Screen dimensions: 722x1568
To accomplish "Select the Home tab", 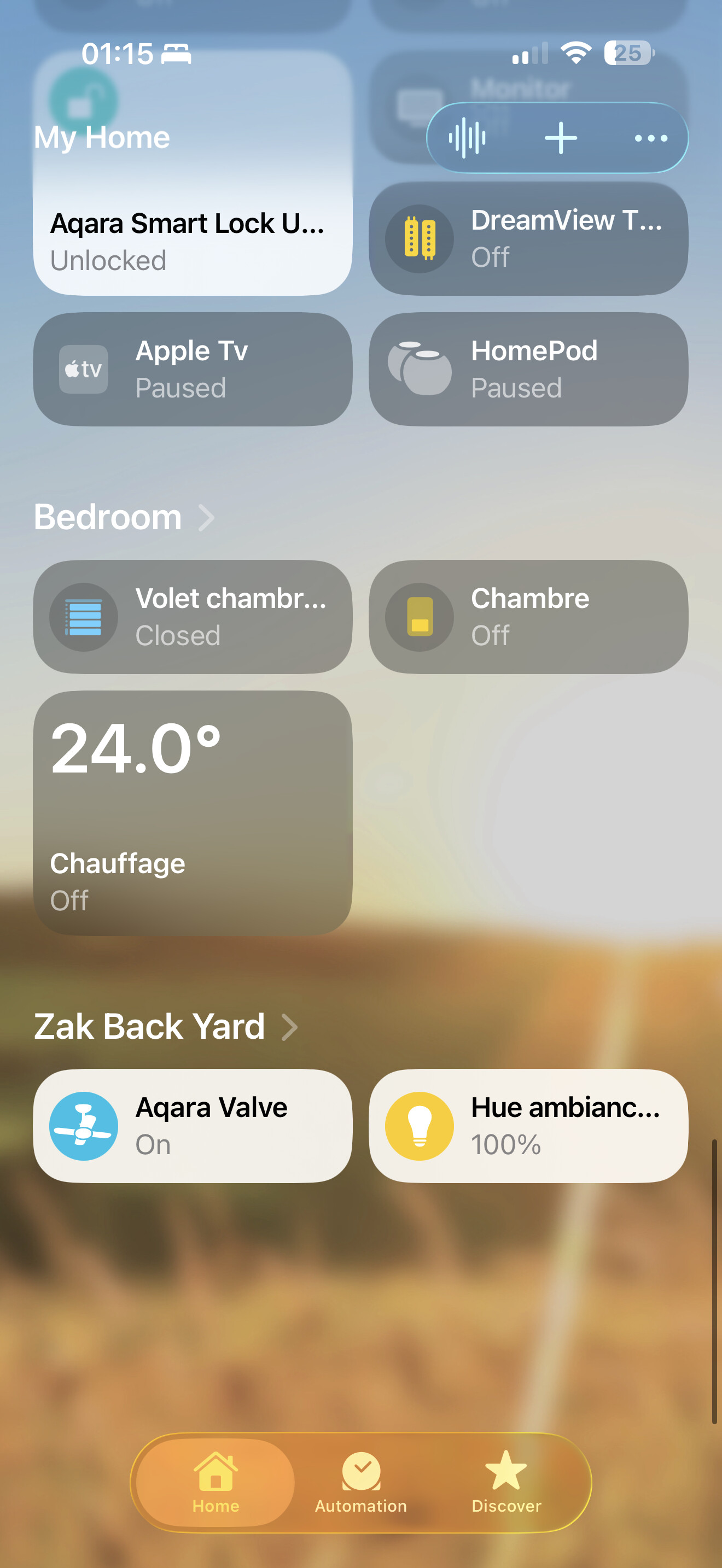I will point(216,1482).
